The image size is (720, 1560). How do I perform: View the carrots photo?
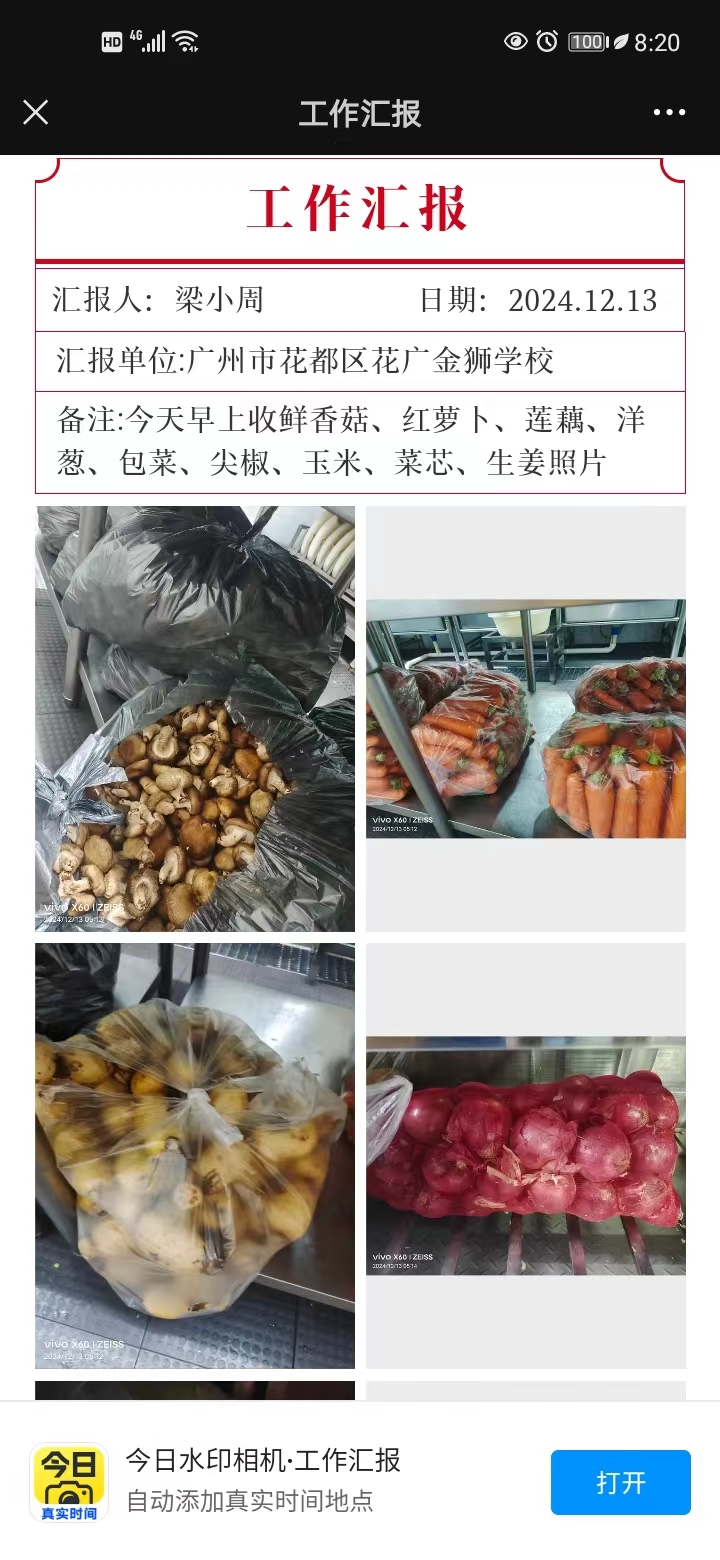click(526, 718)
